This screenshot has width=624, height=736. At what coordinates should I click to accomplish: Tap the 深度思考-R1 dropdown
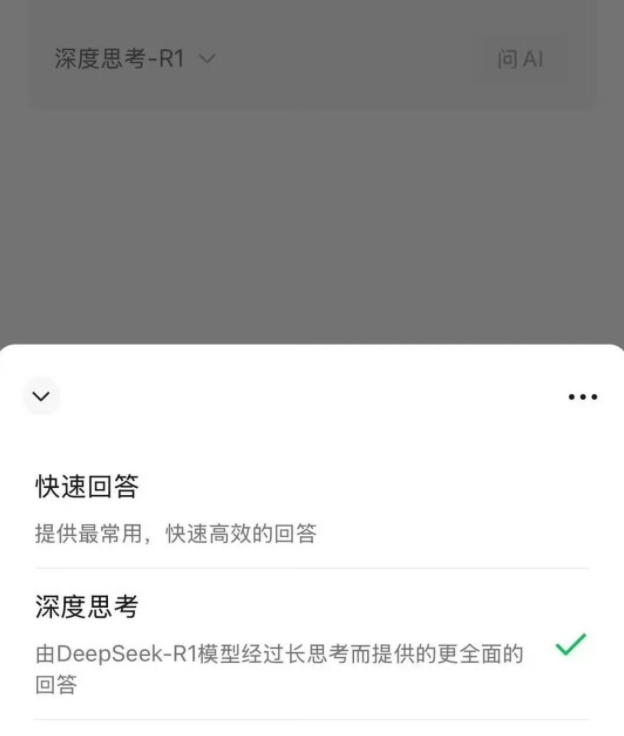pos(135,59)
